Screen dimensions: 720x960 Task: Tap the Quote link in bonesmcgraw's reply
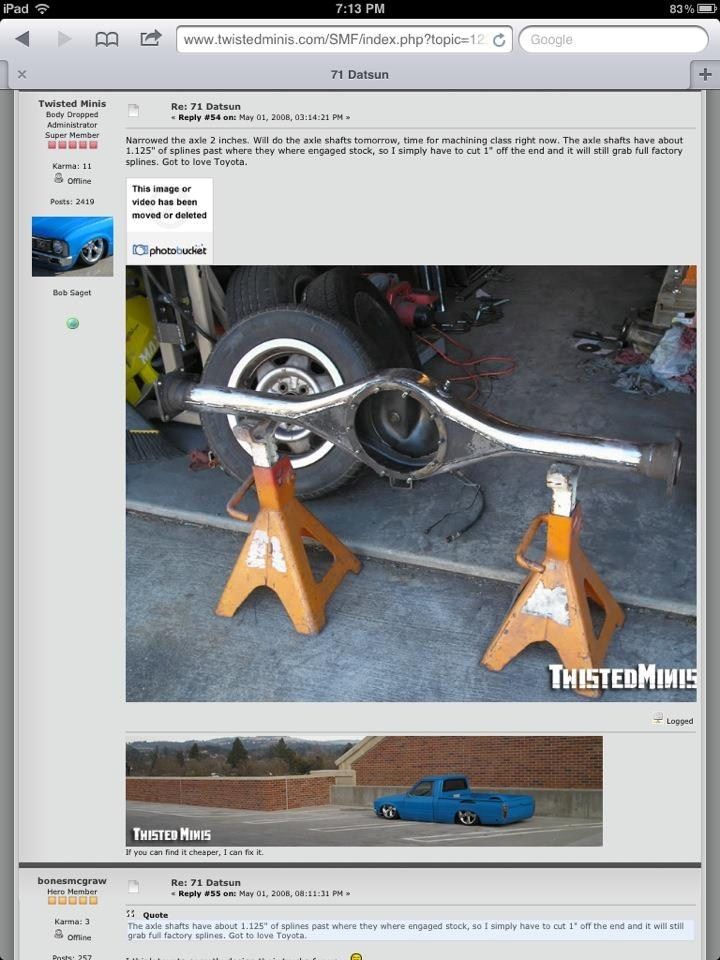[155, 915]
